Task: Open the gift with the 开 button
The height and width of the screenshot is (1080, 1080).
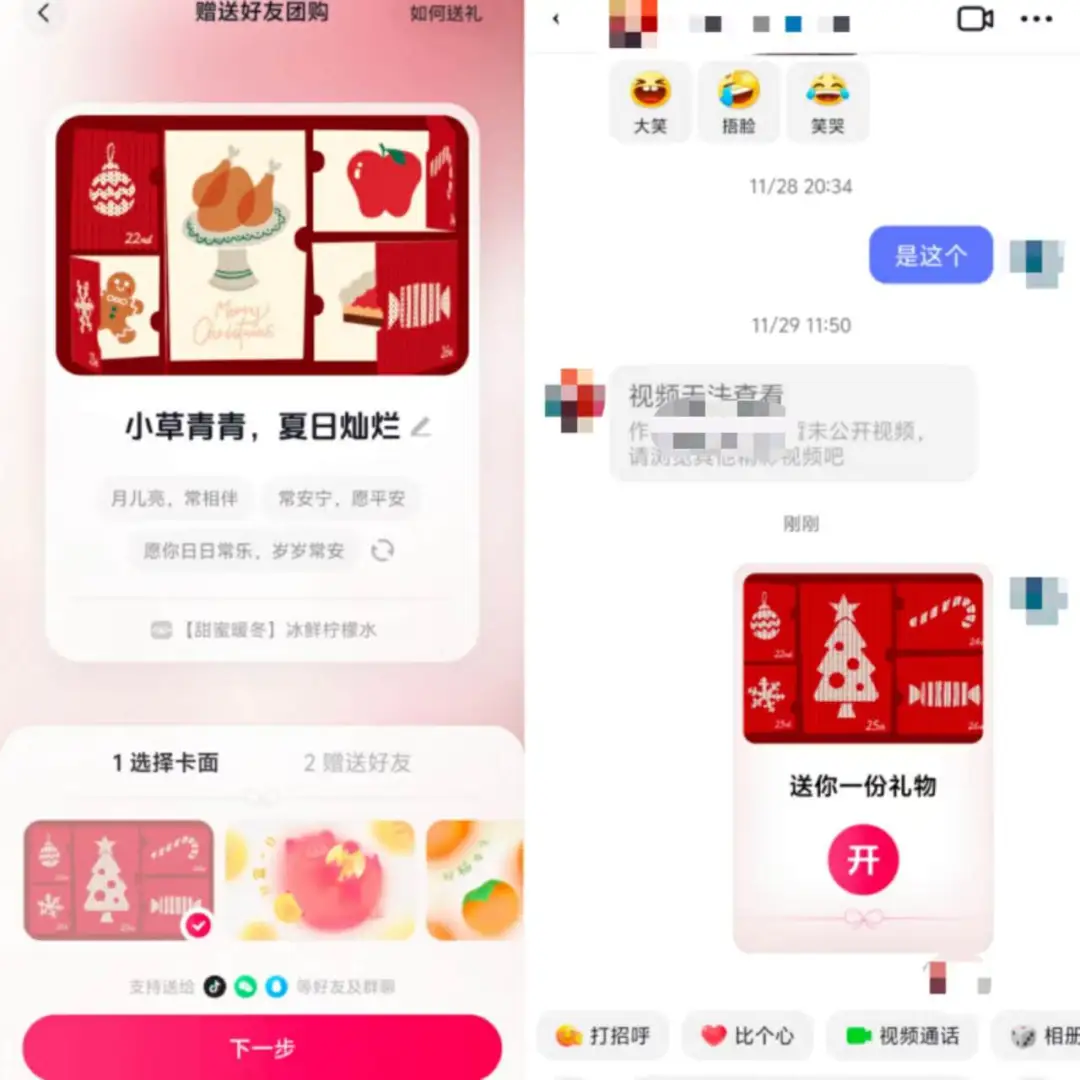Action: [x=862, y=859]
